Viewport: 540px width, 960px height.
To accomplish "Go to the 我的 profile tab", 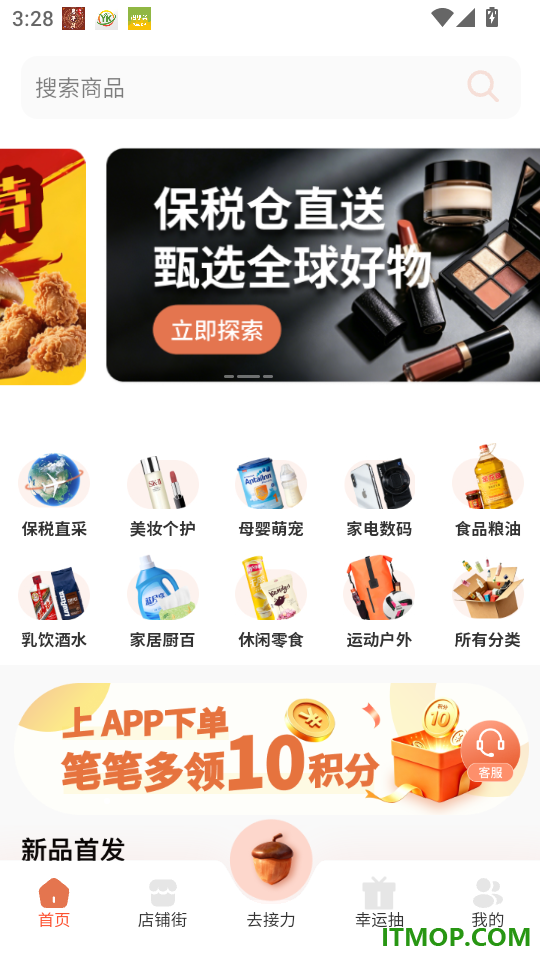I will click(487, 904).
